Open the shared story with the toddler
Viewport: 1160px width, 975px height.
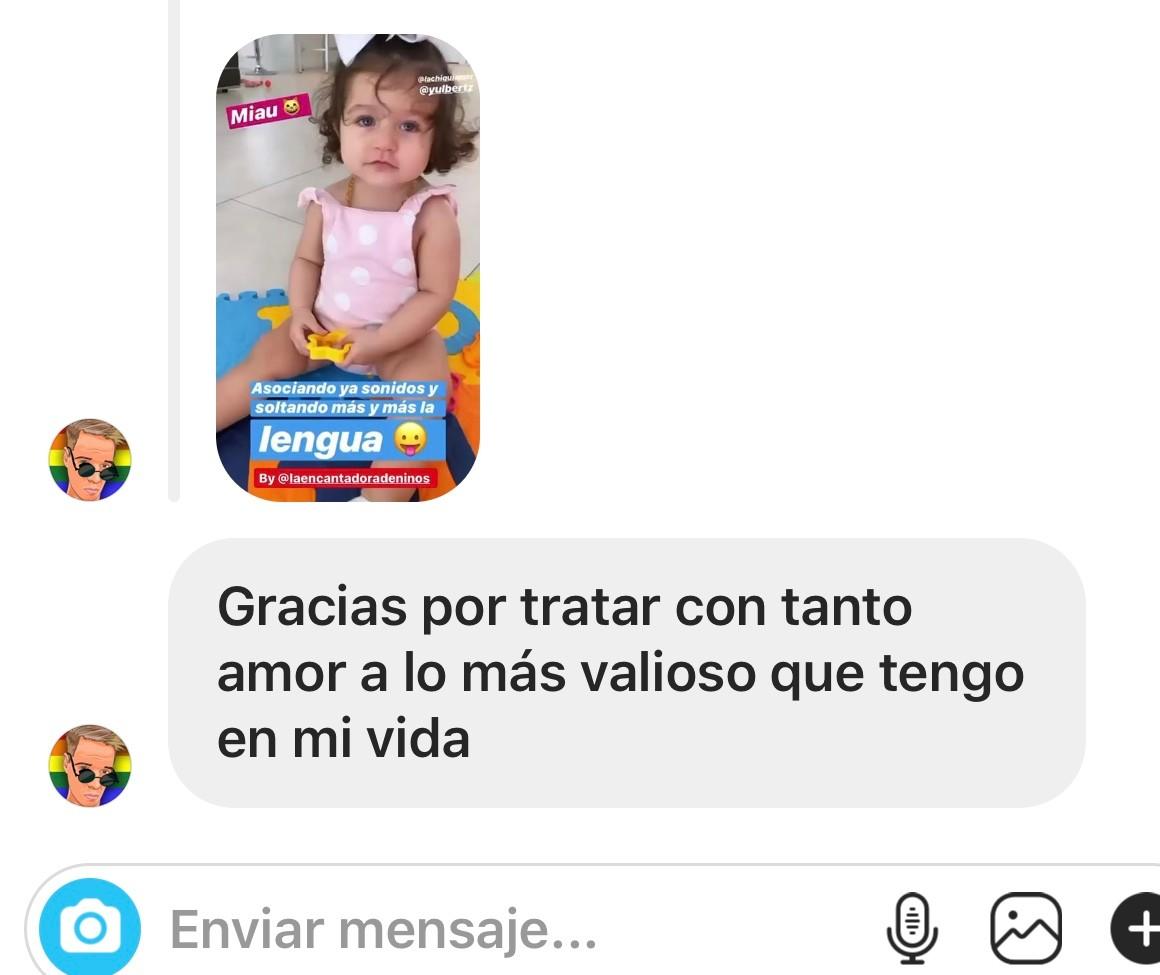tap(347, 267)
